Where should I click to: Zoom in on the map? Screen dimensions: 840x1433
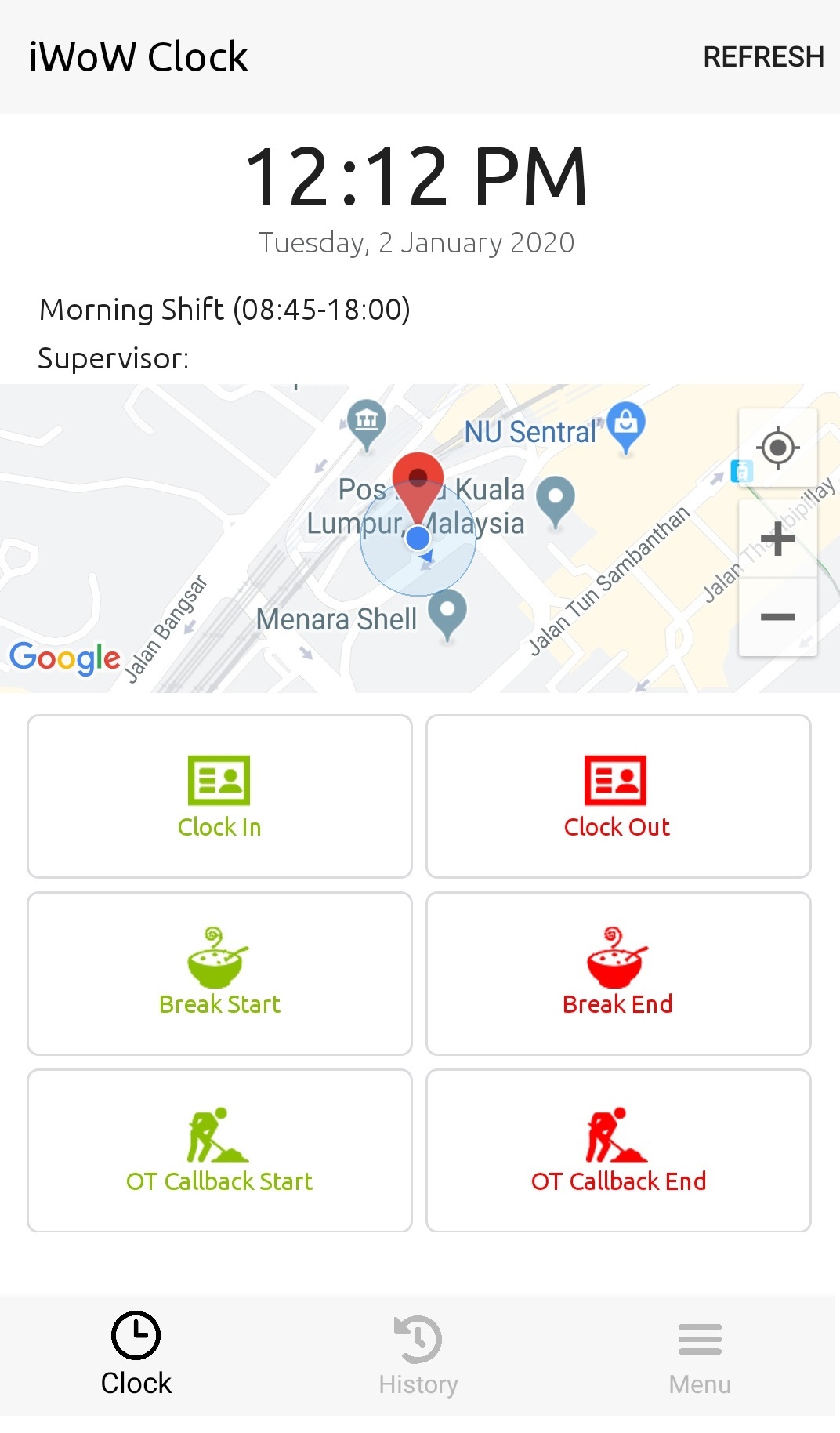click(x=777, y=539)
